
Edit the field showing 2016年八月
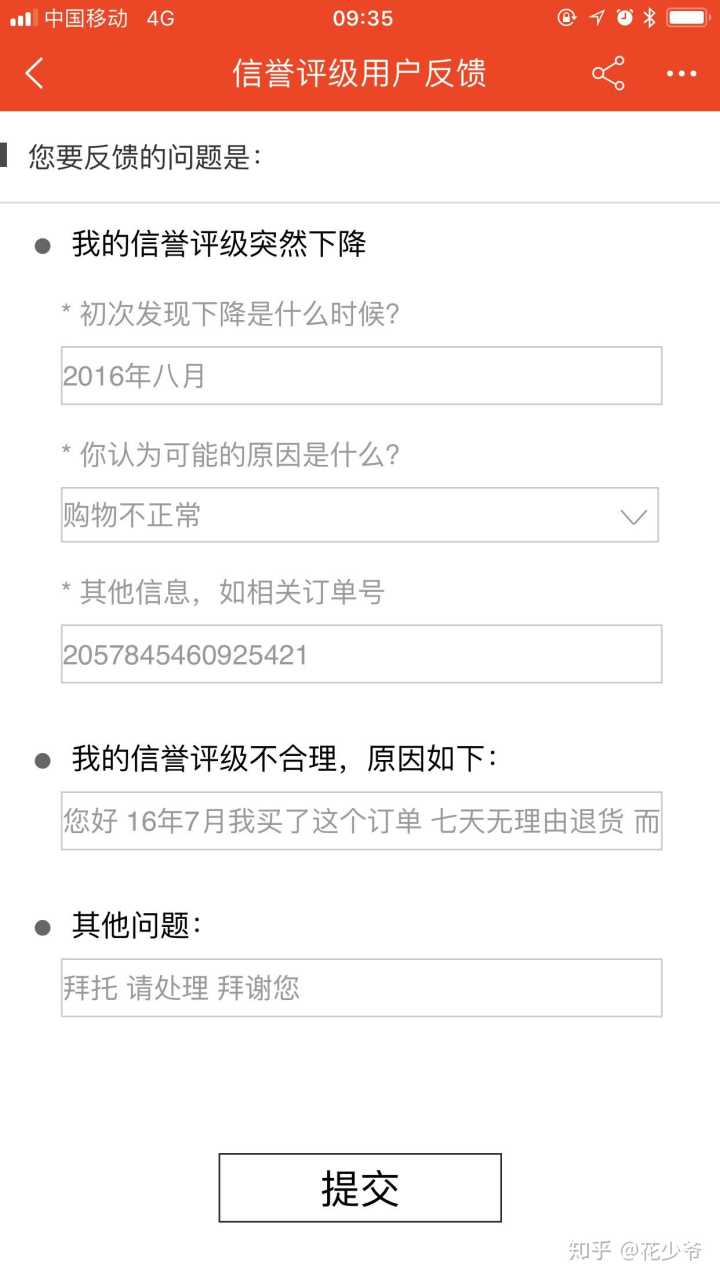[361, 376]
